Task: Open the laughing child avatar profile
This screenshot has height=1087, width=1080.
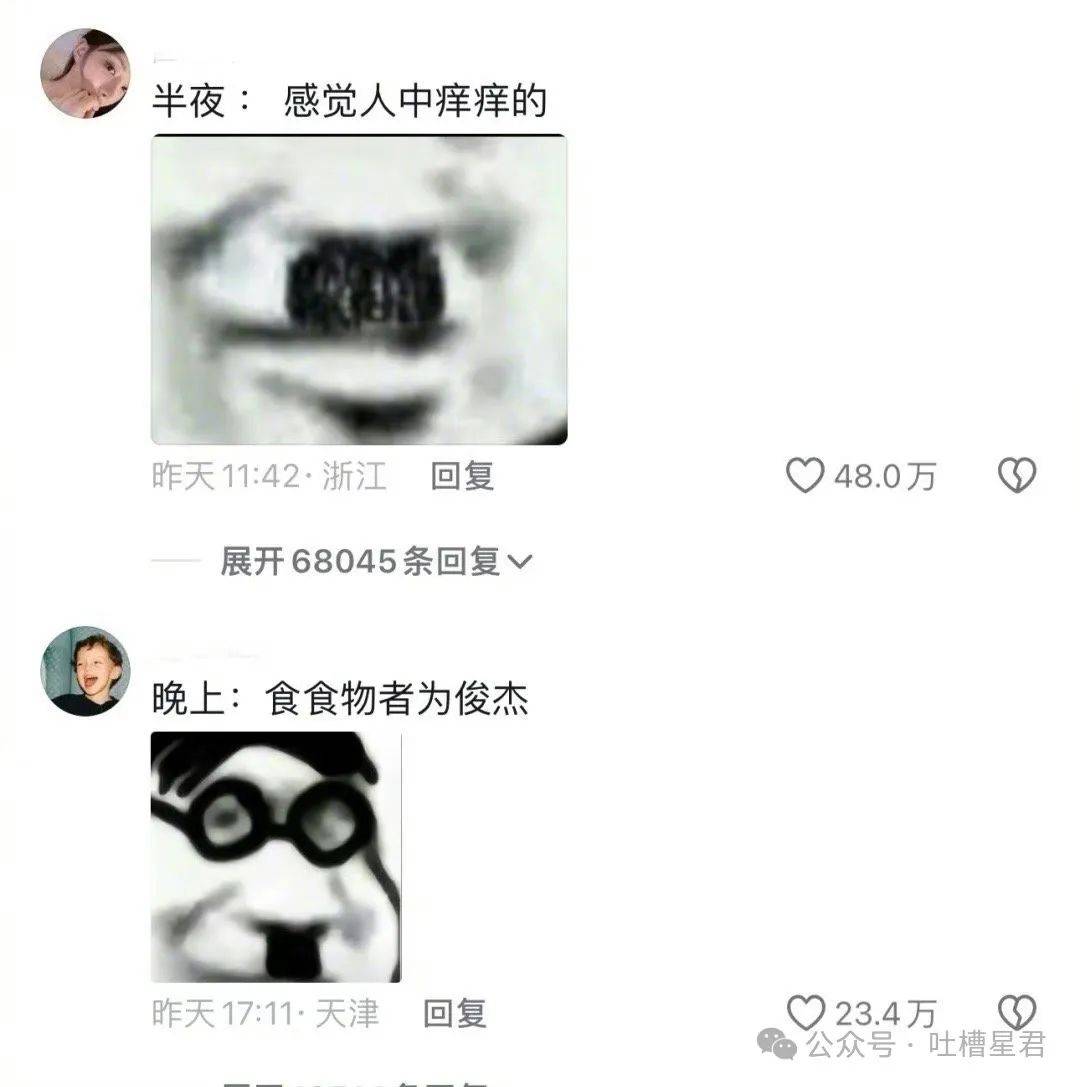Action: (85, 671)
